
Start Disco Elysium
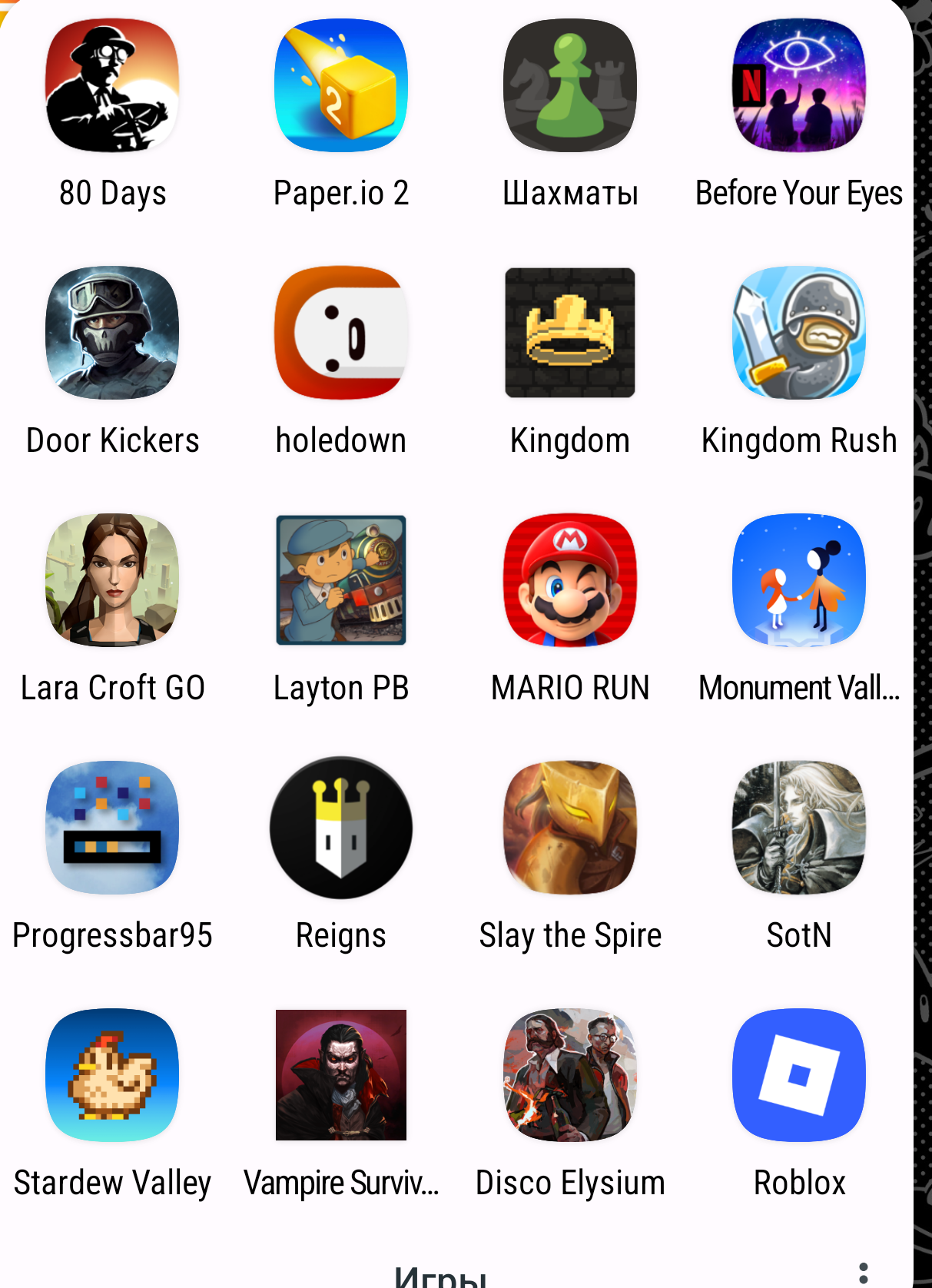click(570, 1075)
